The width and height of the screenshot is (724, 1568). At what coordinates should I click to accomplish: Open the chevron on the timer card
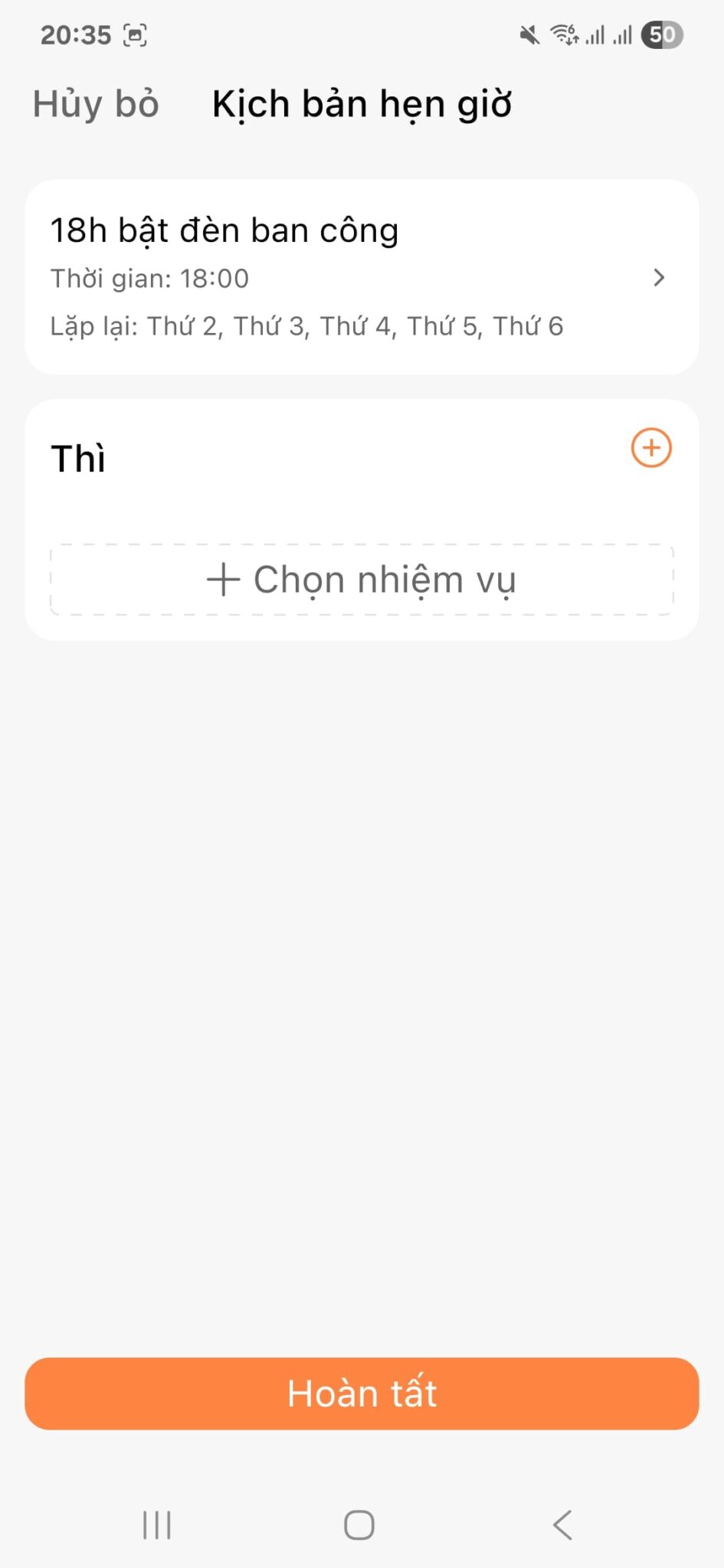coord(659,278)
